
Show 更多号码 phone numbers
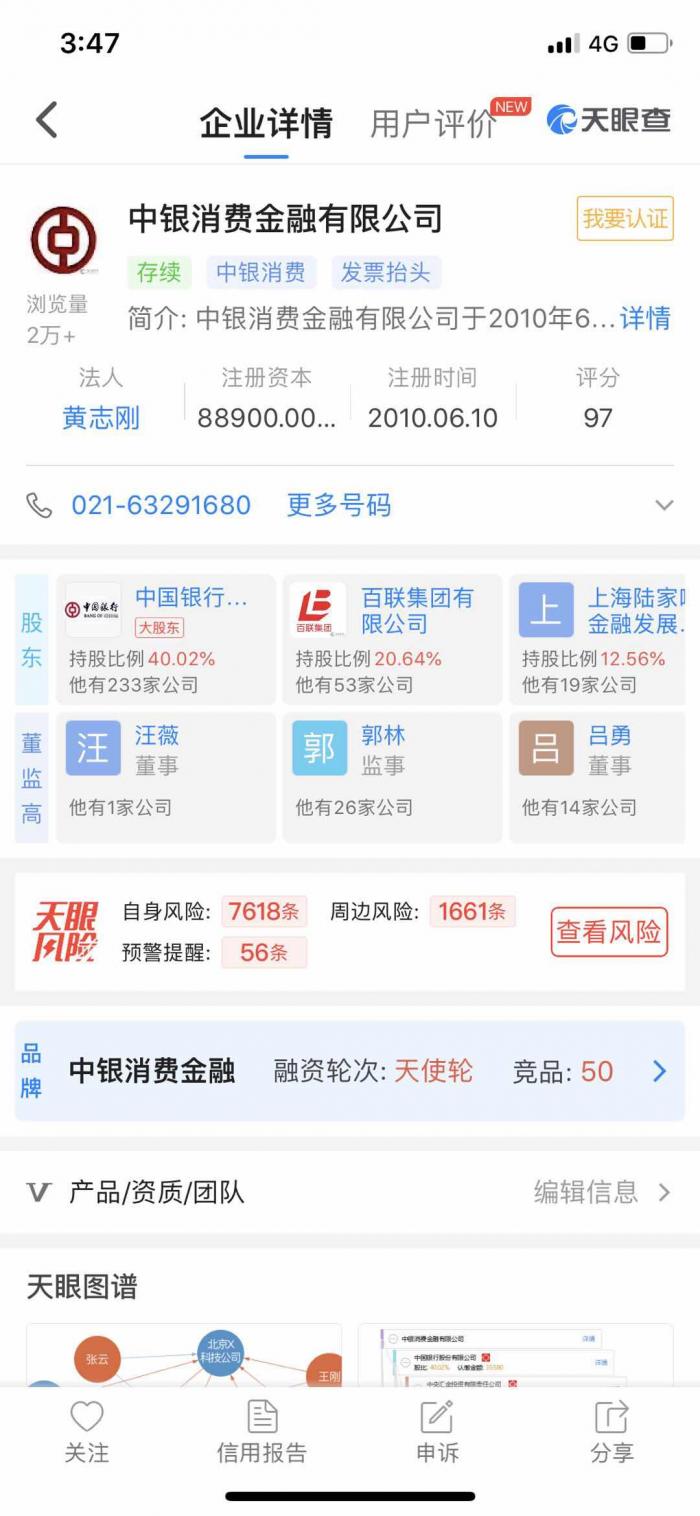338,505
